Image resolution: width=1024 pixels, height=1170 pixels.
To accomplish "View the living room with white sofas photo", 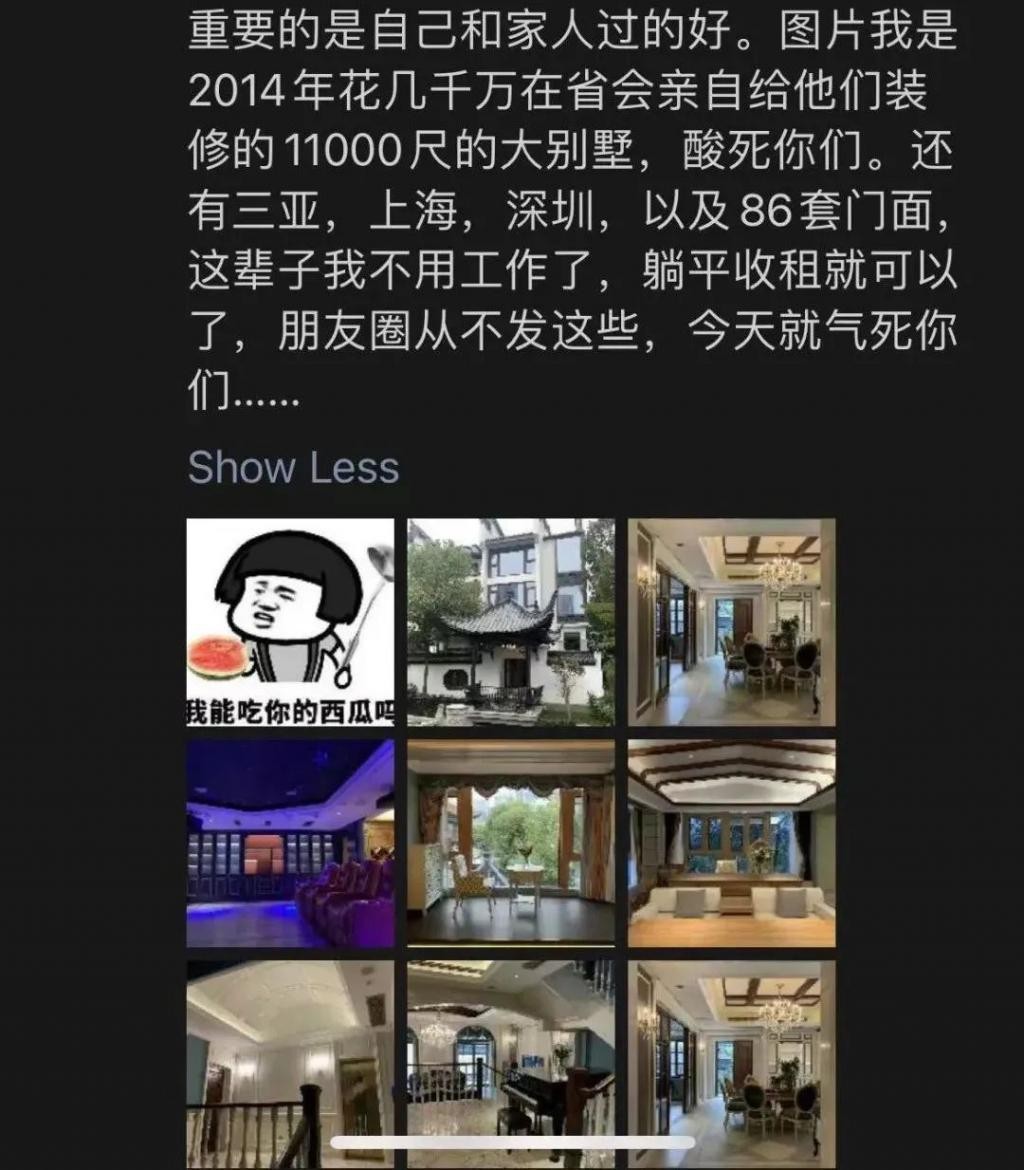I will pyautogui.click(x=731, y=843).
